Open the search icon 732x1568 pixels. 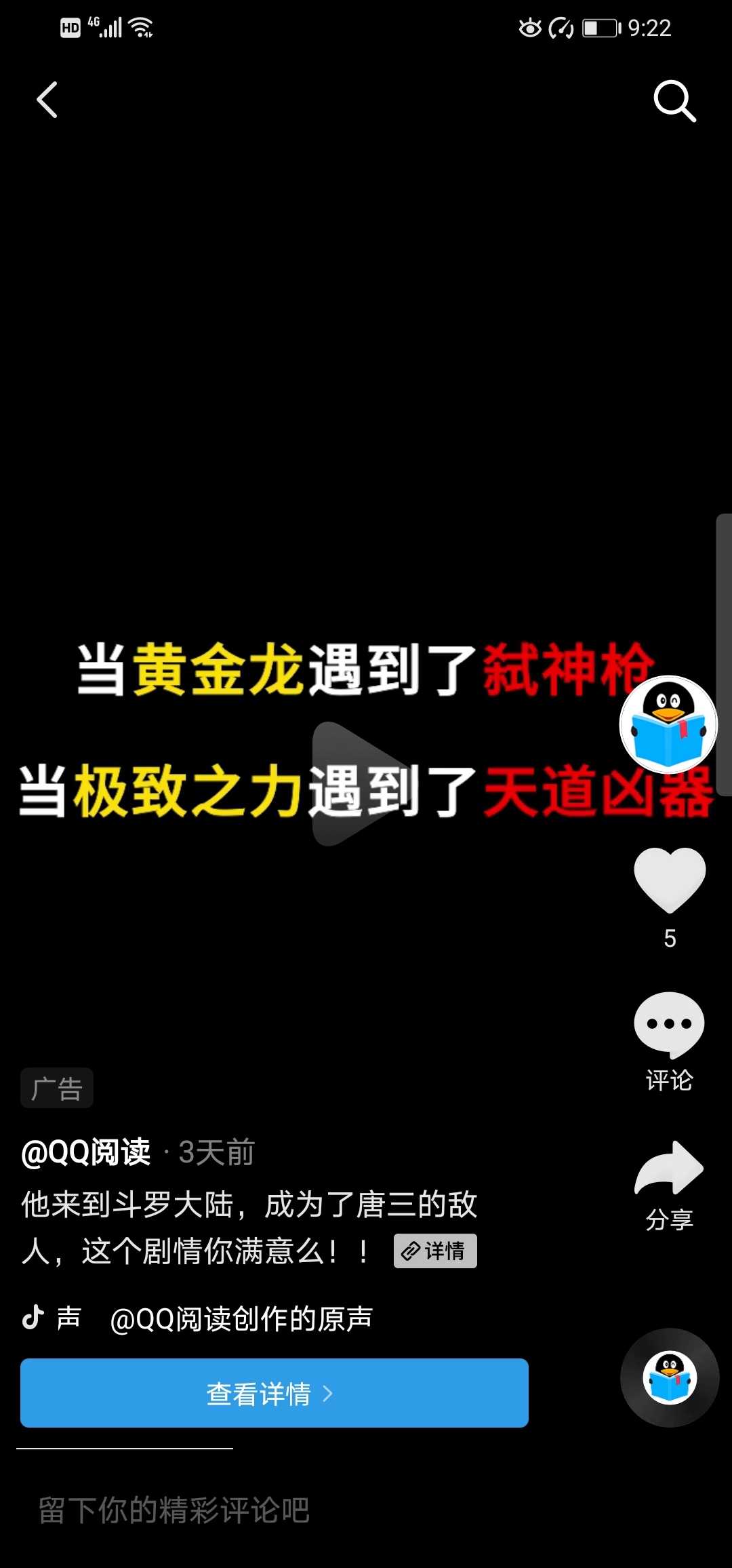tap(674, 101)
